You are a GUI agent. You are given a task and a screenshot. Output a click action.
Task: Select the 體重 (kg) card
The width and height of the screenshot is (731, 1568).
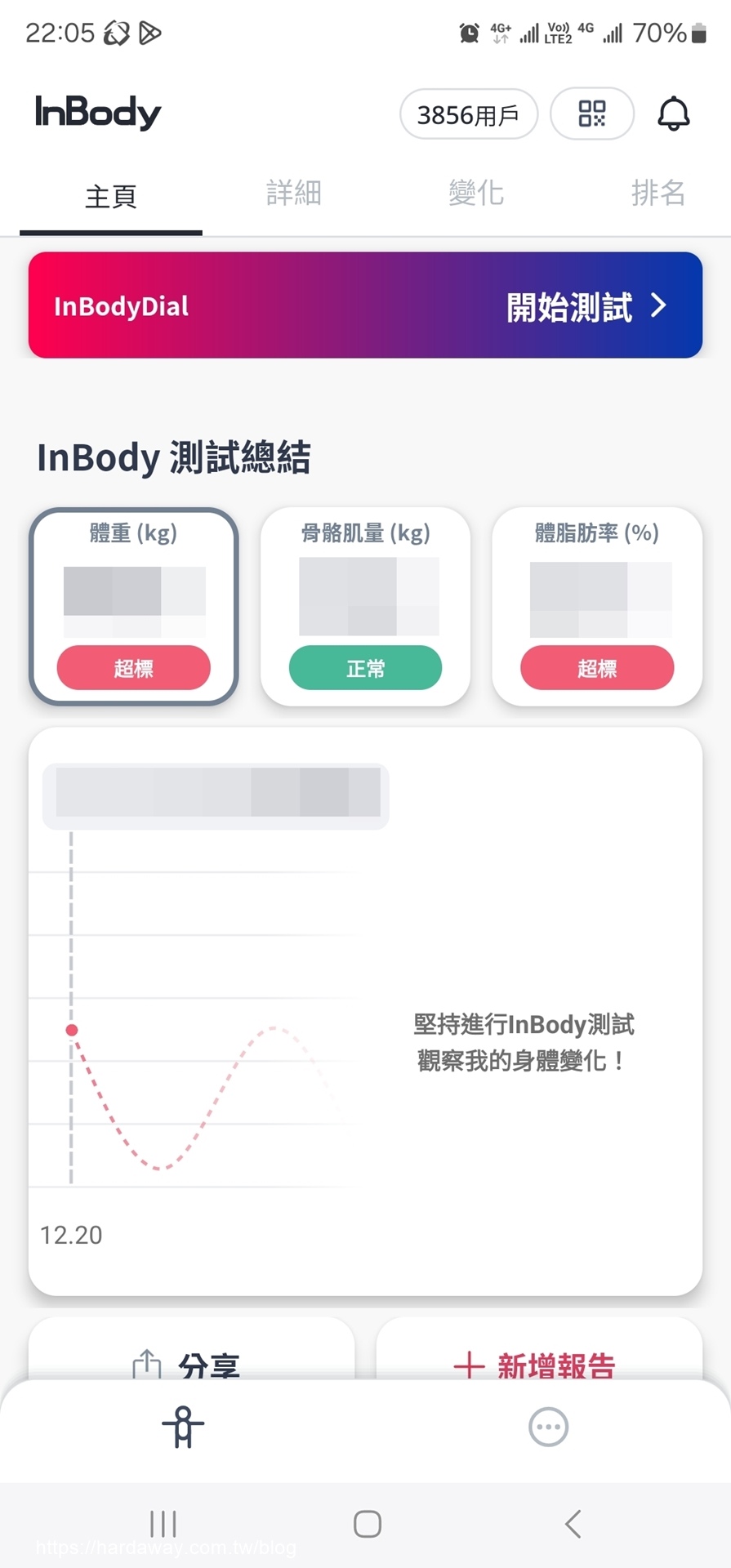click(x=134, y=607)
